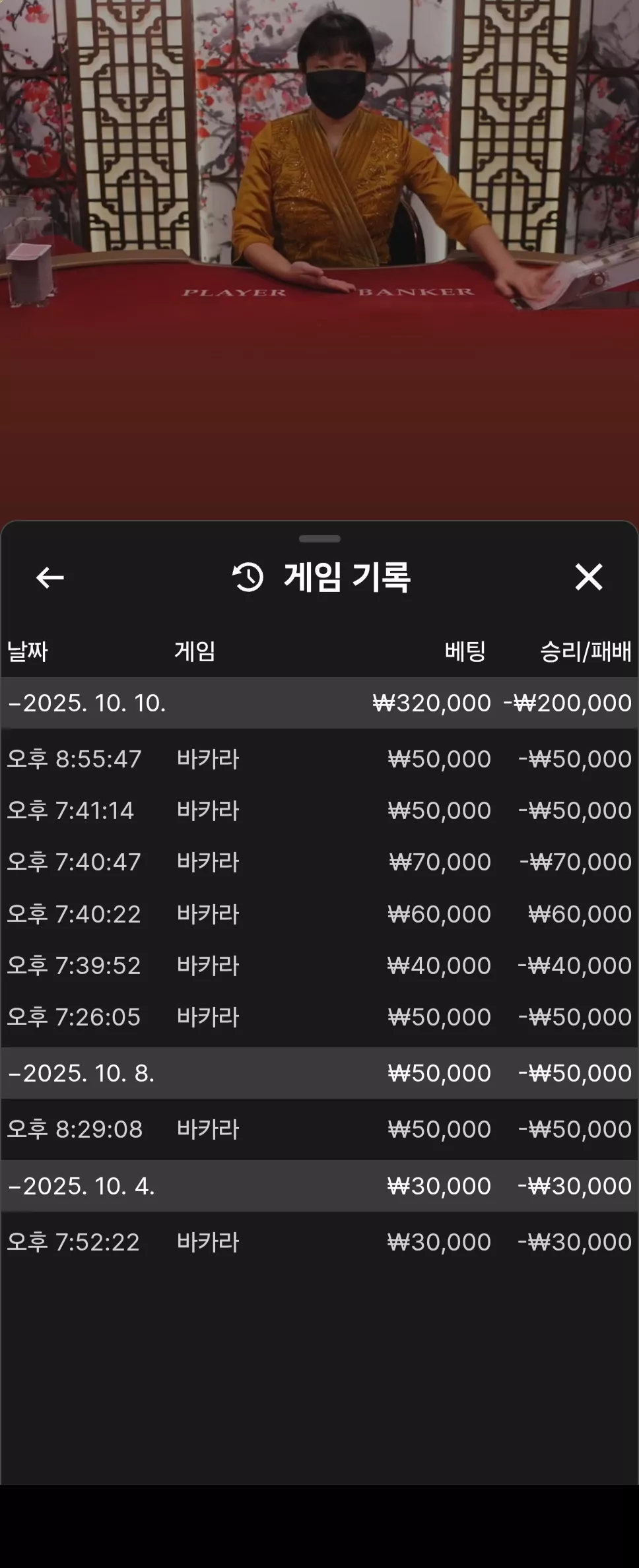
Task: Collapse the 2025. 10. 4. date group
Action: [319, 1186]
